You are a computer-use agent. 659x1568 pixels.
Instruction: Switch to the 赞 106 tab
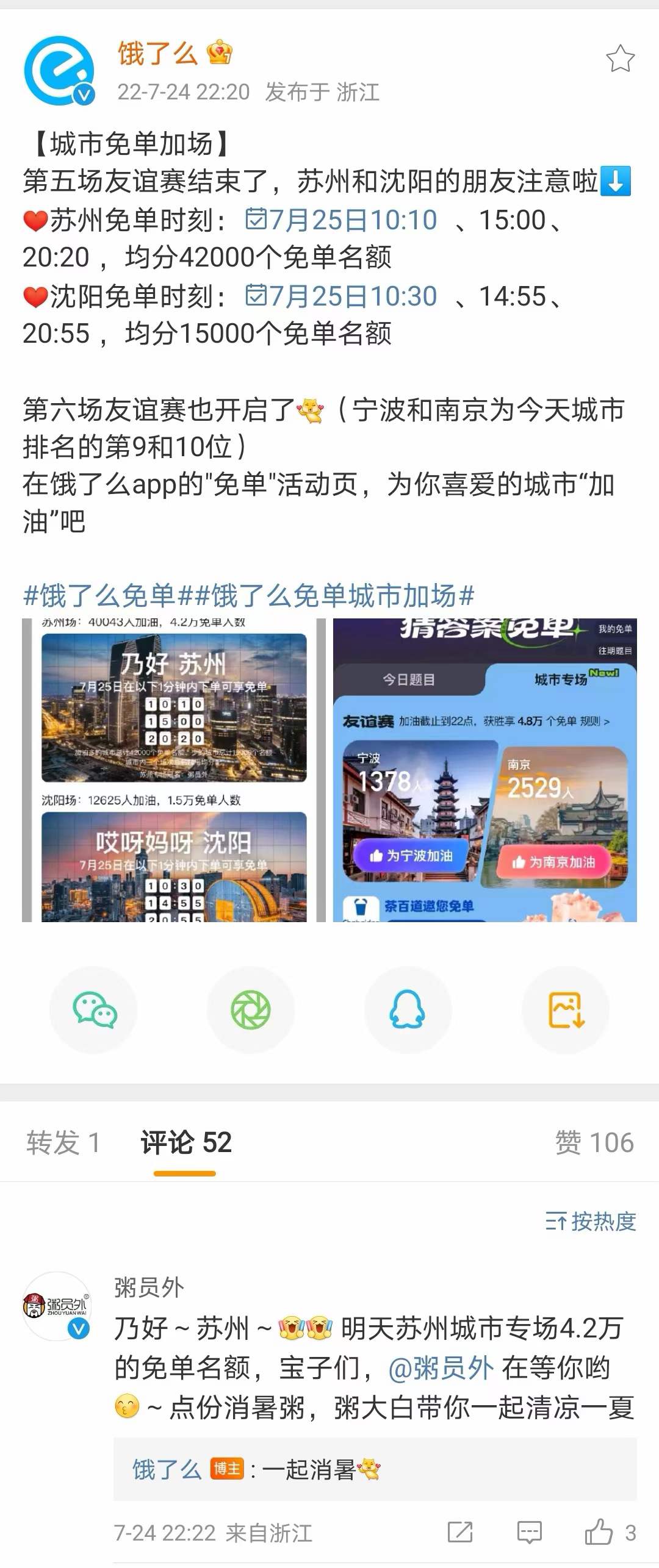[x=594, y=1142]
